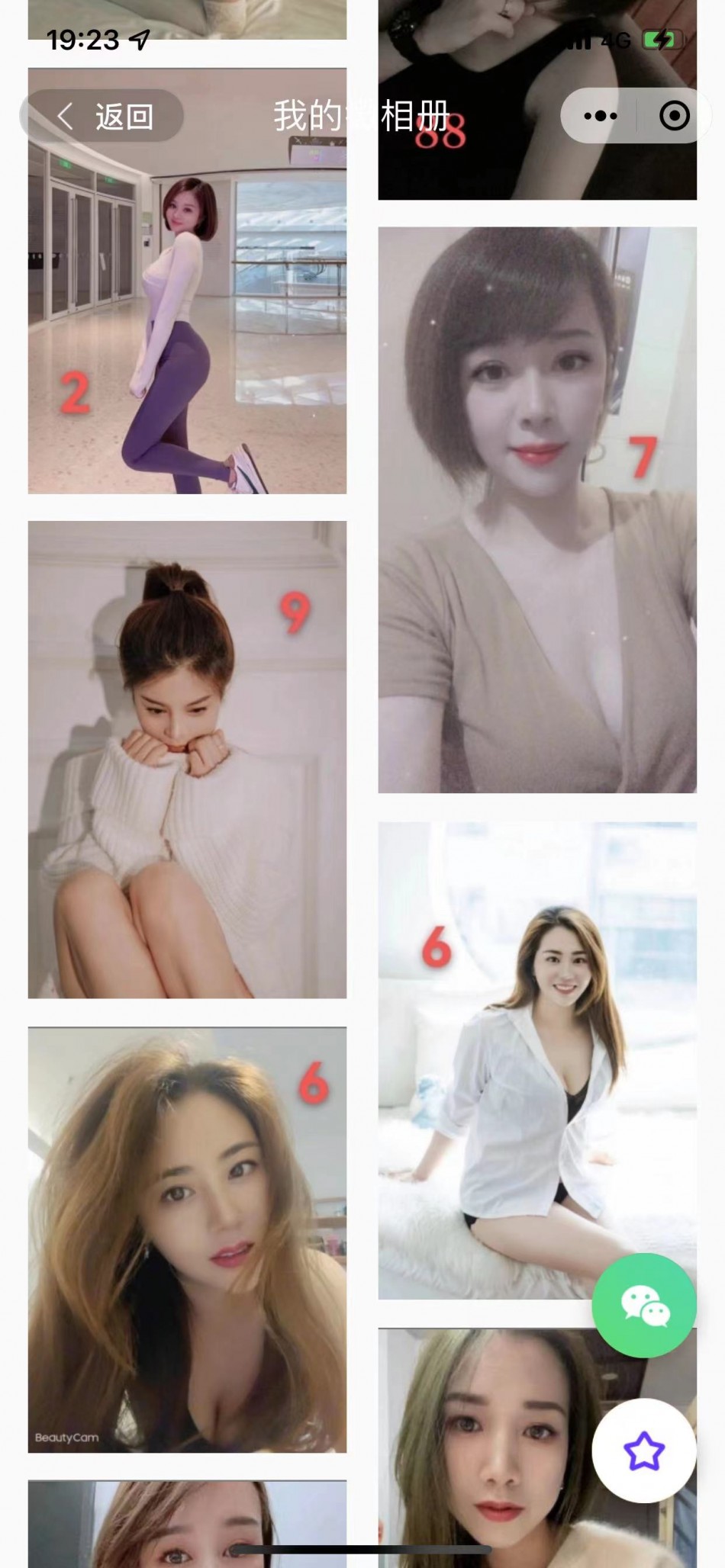Image resolution: width=725 pixels, height=1568 pixels.
Task: Open album photo numbered 7
Action: [x=537, y=509]
